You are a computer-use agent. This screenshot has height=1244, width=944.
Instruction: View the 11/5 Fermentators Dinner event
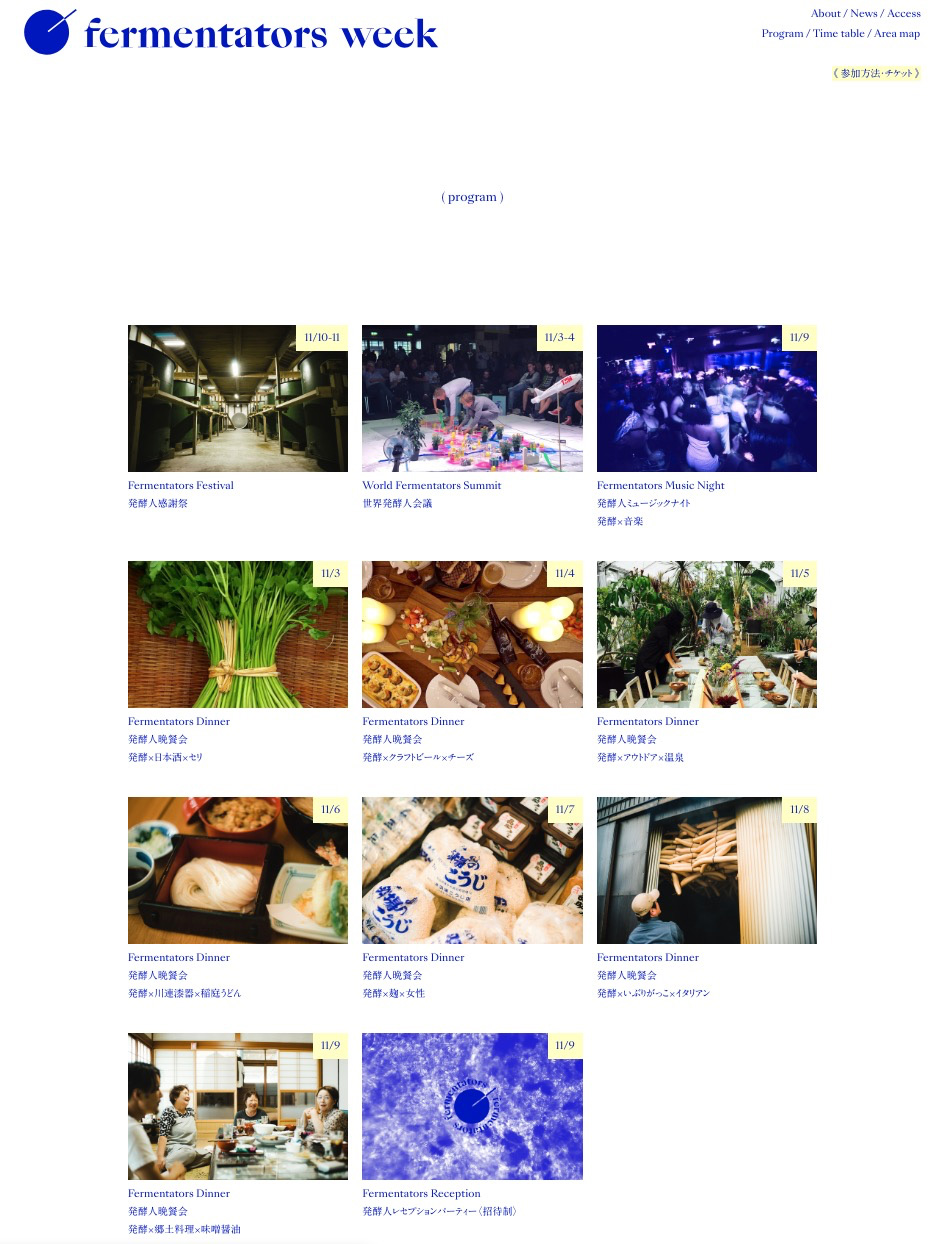click(x=707, y=635)
